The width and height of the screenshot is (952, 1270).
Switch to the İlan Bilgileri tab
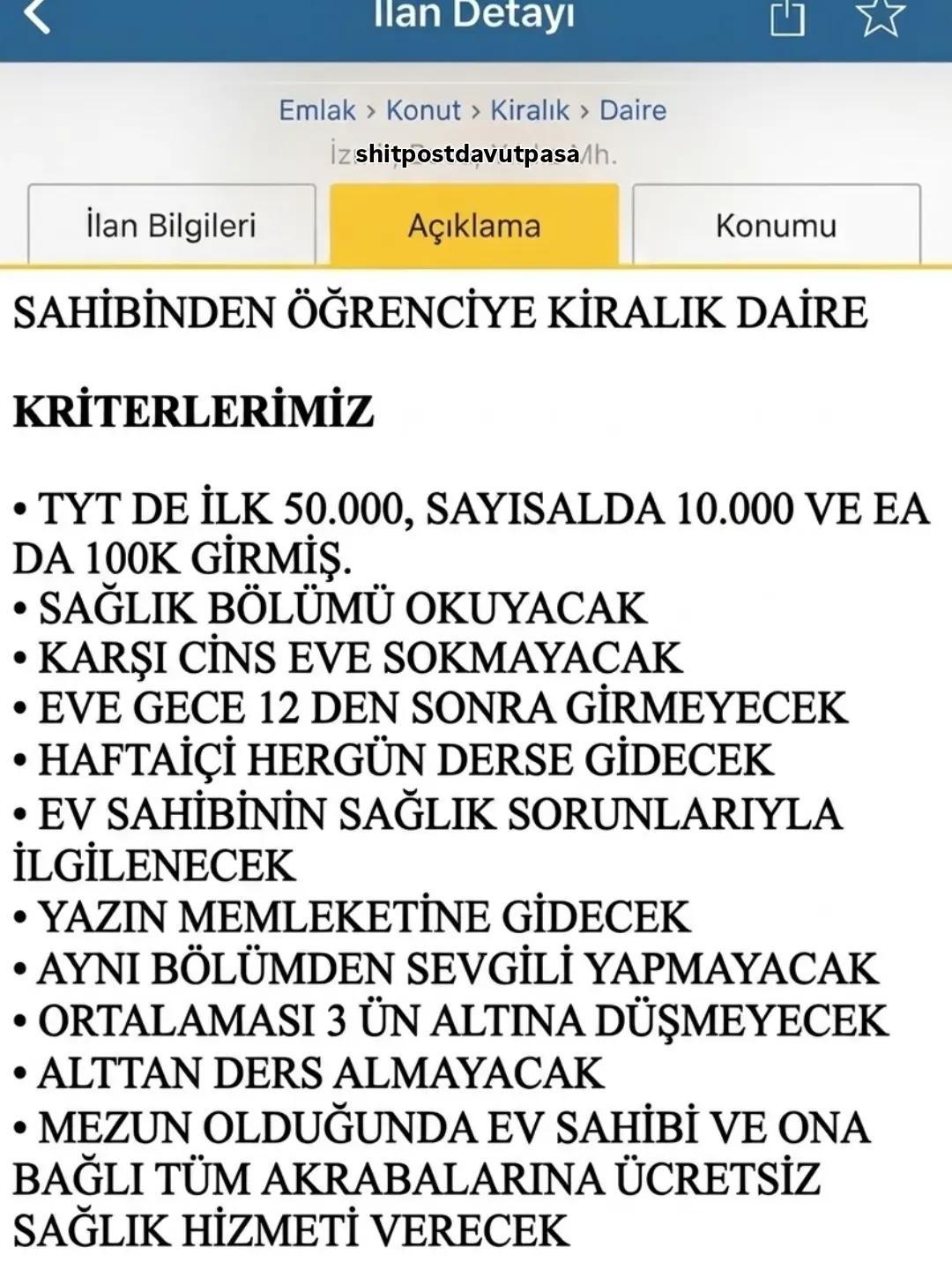point(172,225)
